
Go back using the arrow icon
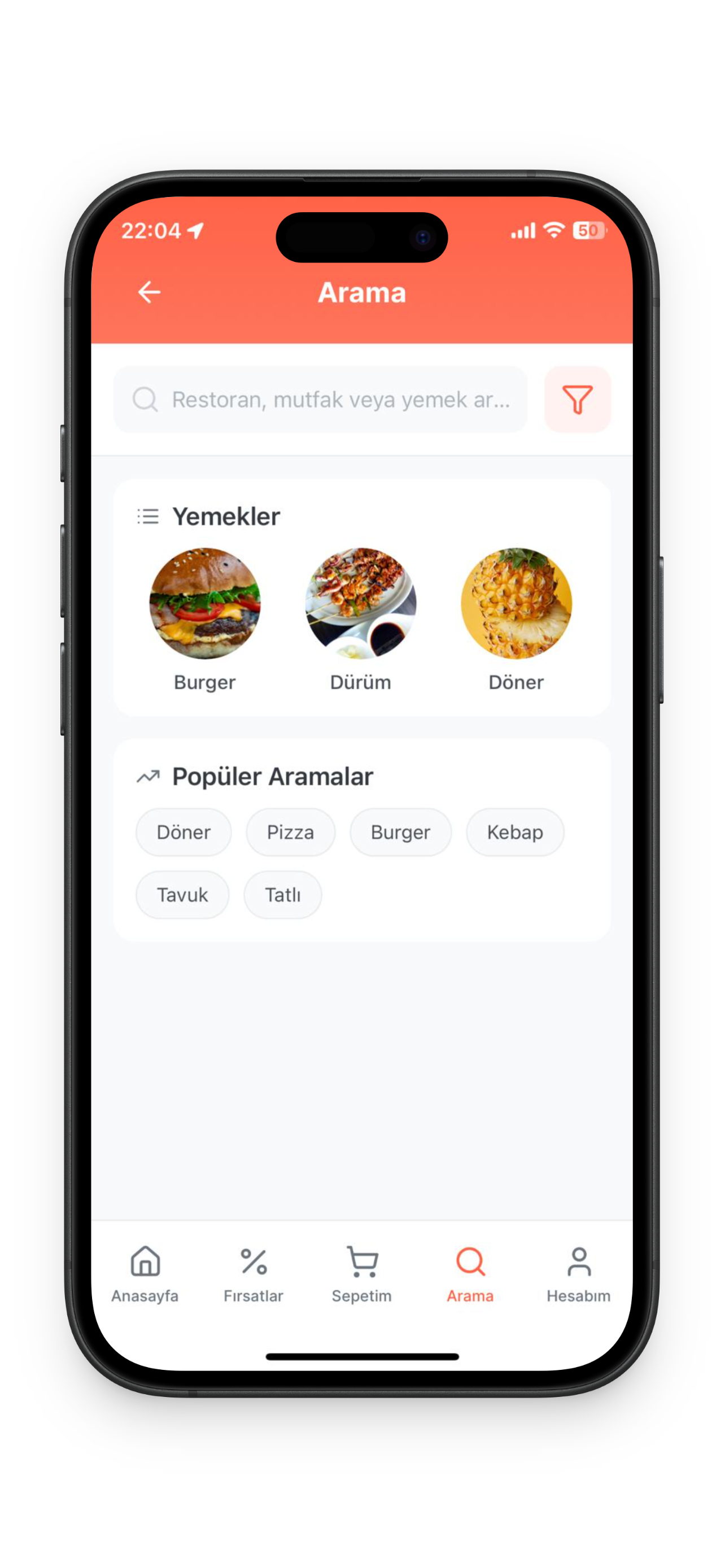coord(149,292)
